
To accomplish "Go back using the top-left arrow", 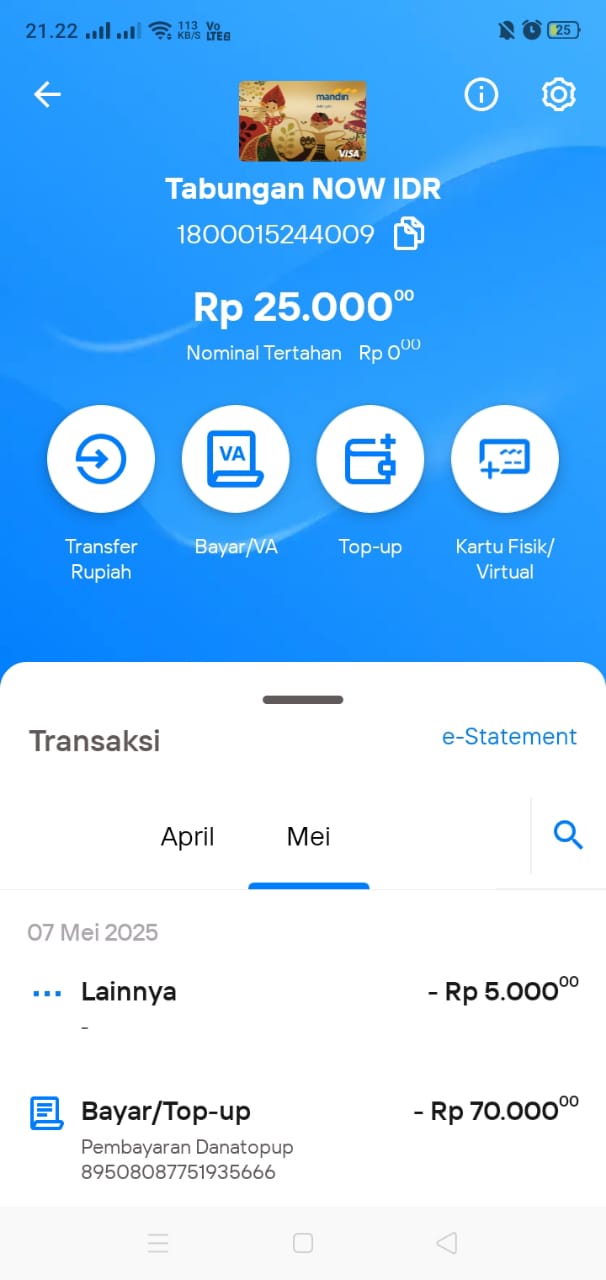I will [x=47, y=94].
